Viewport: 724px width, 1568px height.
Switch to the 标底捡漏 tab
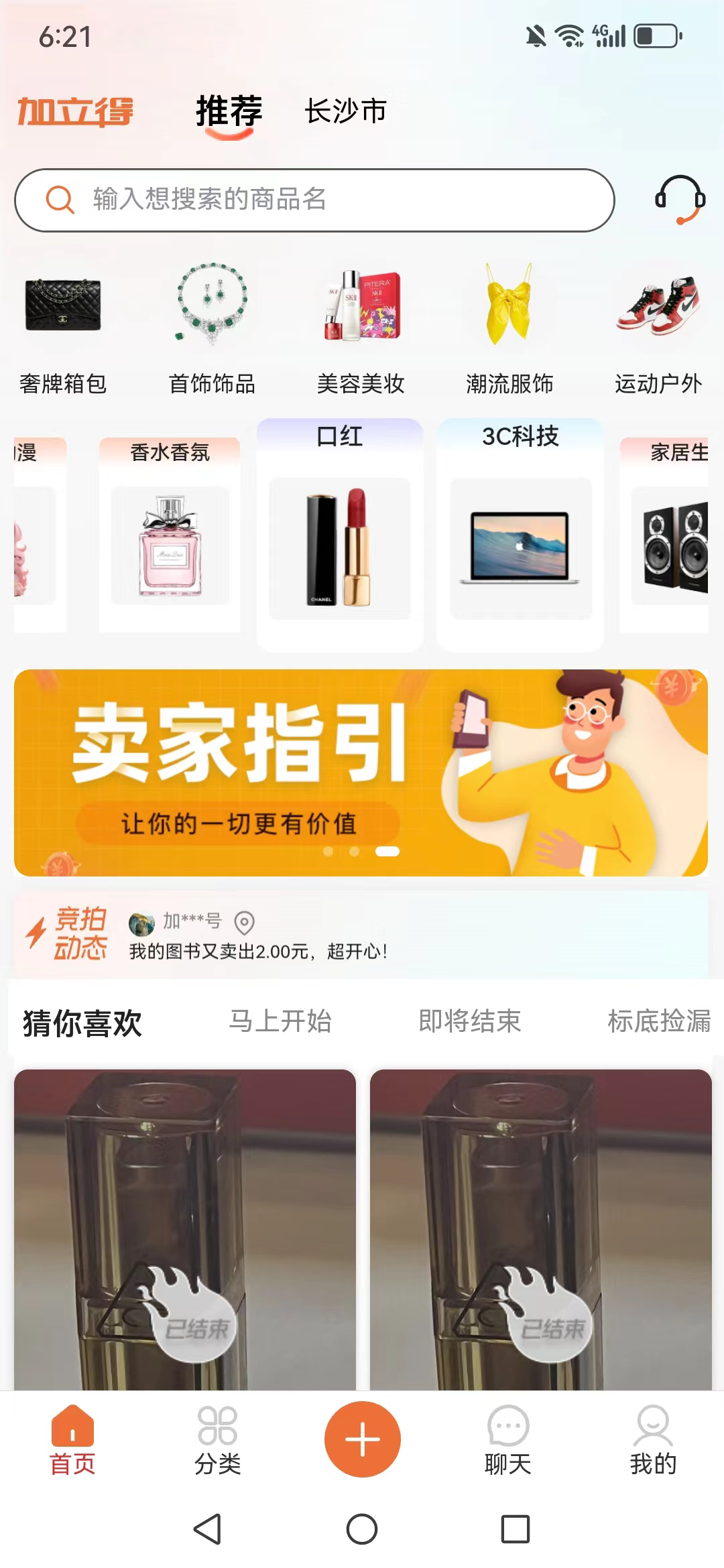coord(658,1022)
